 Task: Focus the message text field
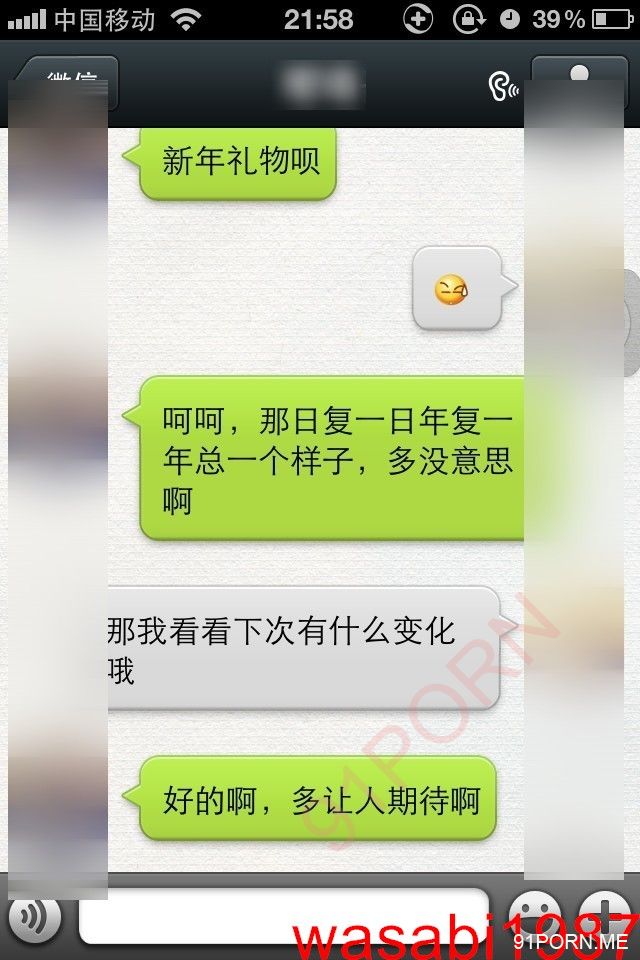click(283, 915)
